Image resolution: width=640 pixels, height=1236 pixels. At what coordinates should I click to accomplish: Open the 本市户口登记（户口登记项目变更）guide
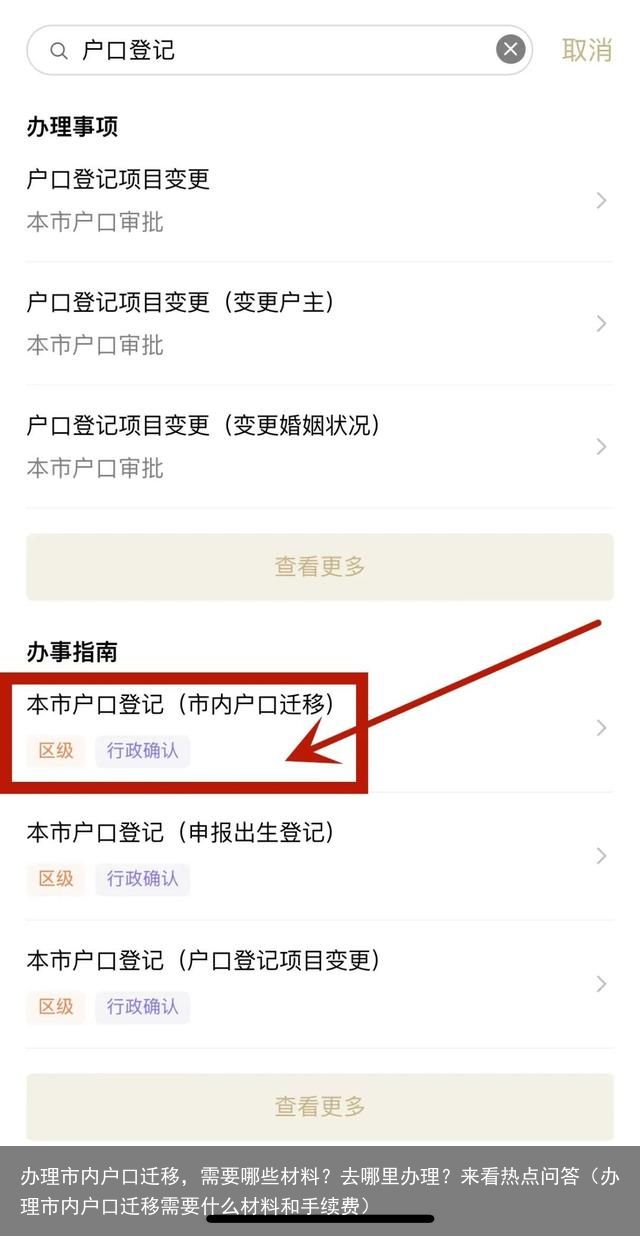click(x=318, y=983)
